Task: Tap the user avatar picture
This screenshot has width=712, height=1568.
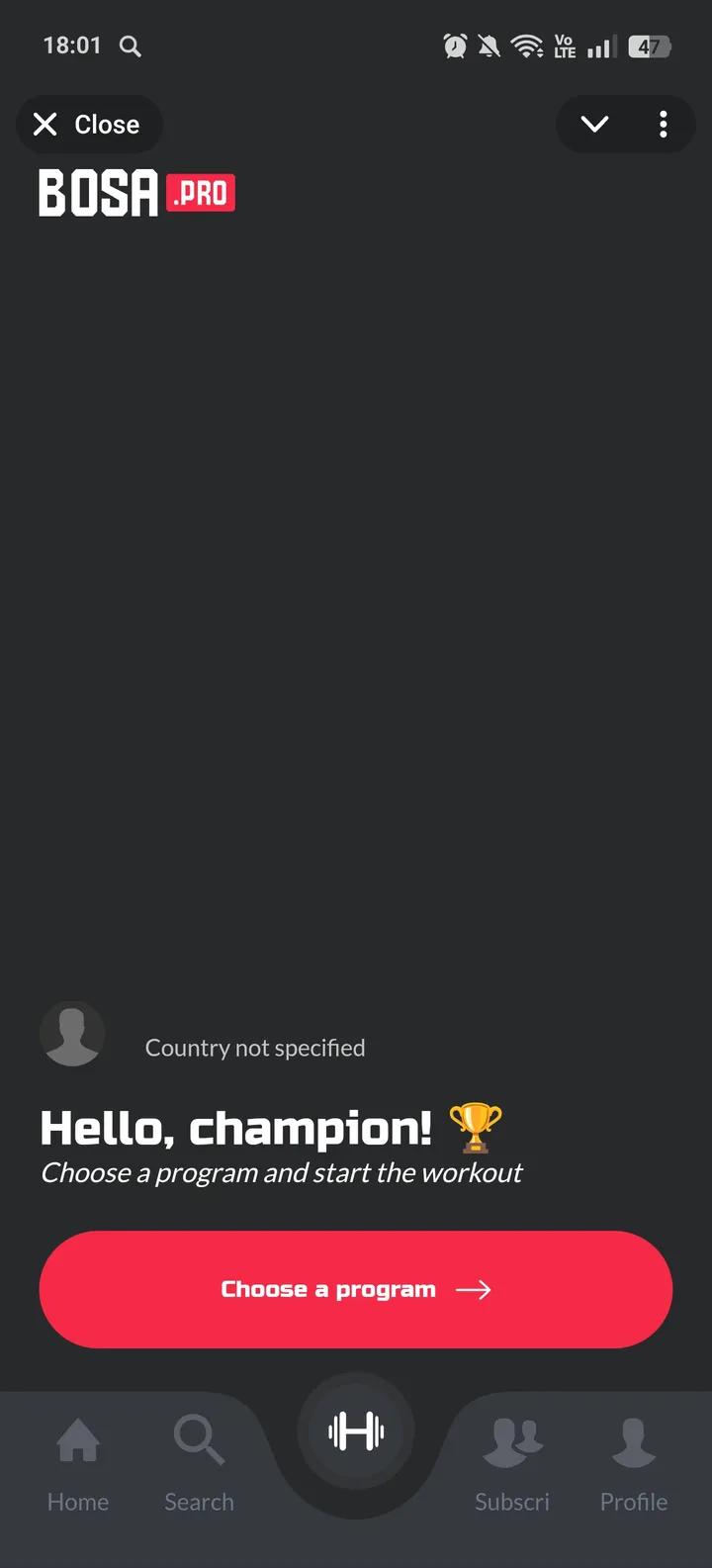Action: [x=72, y=1033]
